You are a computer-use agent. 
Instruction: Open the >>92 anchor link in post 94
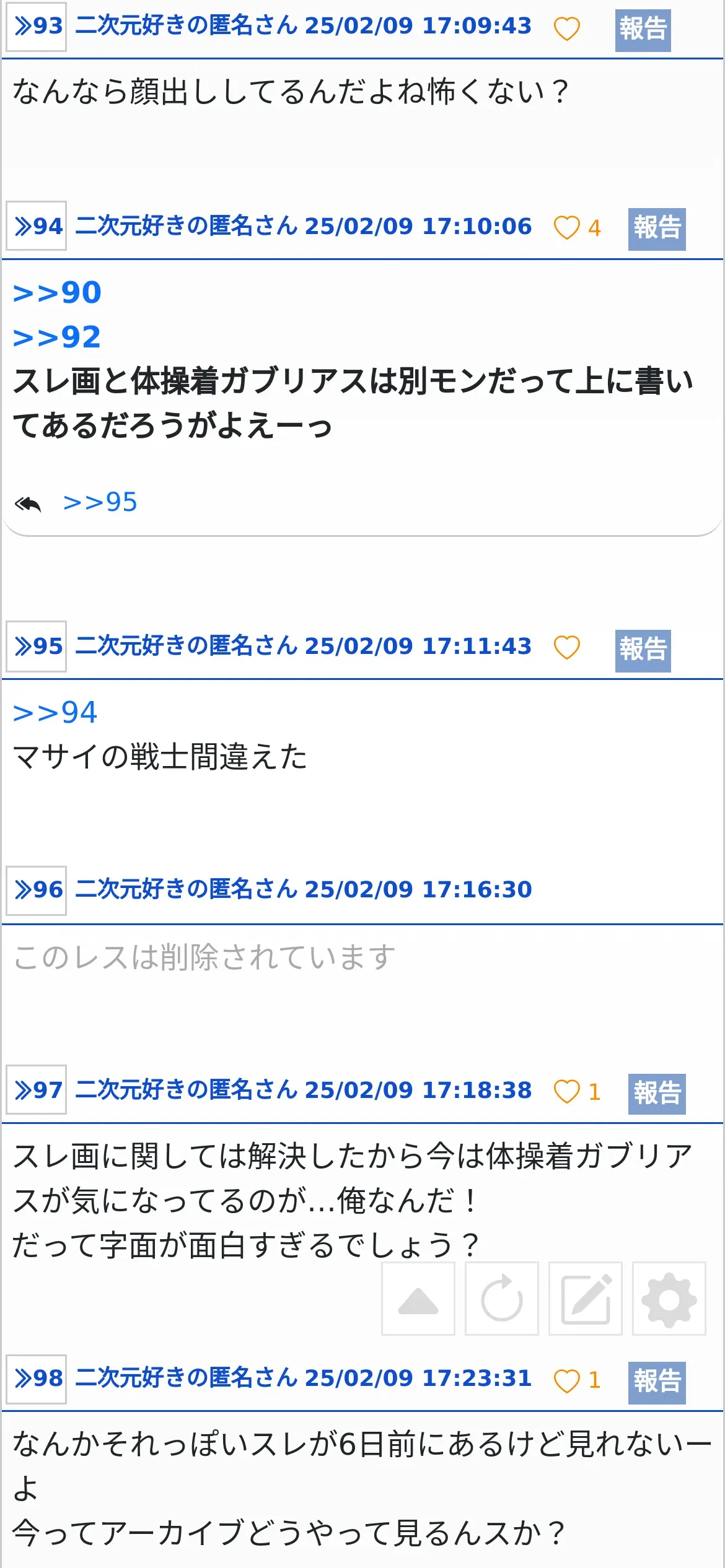57,337
